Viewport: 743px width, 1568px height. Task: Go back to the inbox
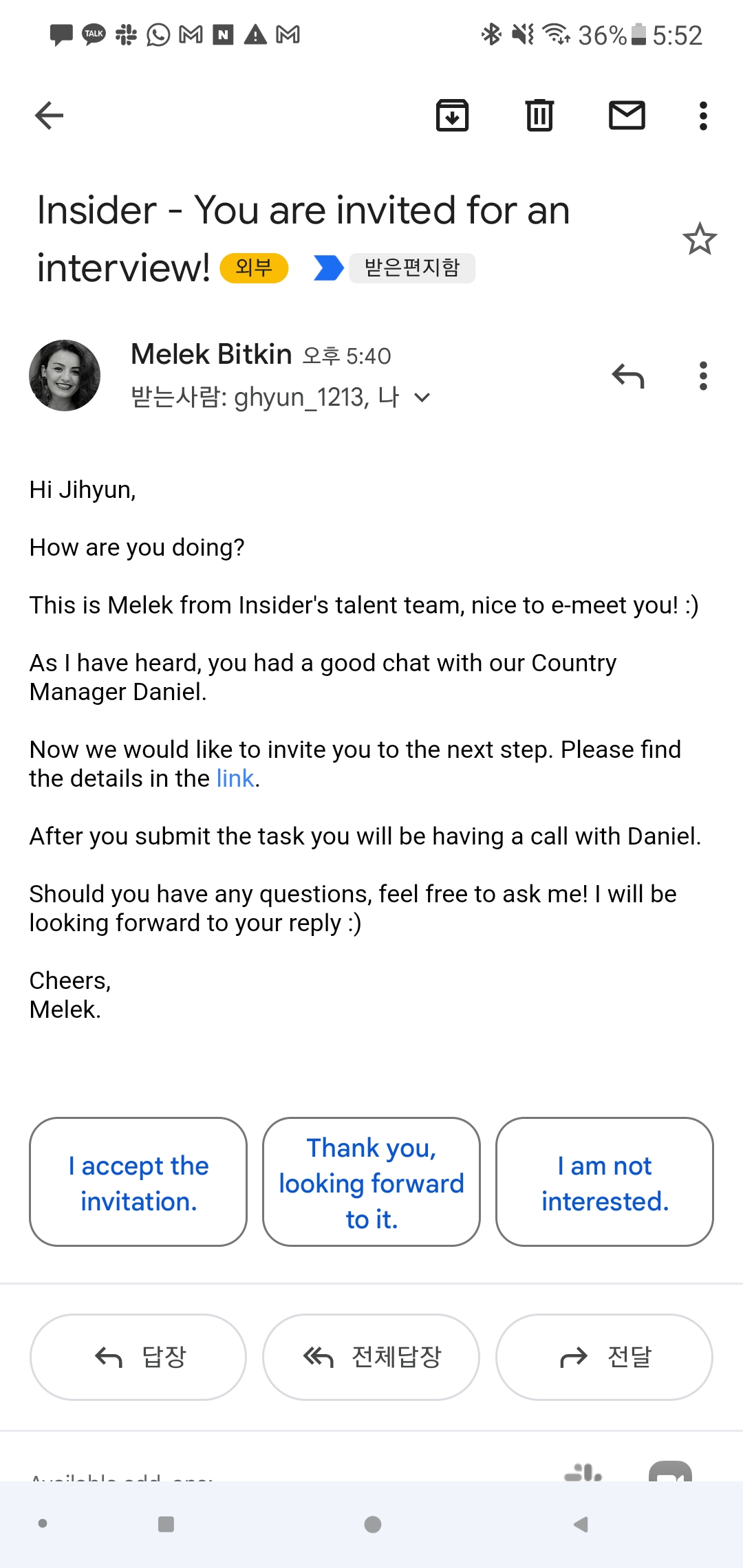coord(49,116)
